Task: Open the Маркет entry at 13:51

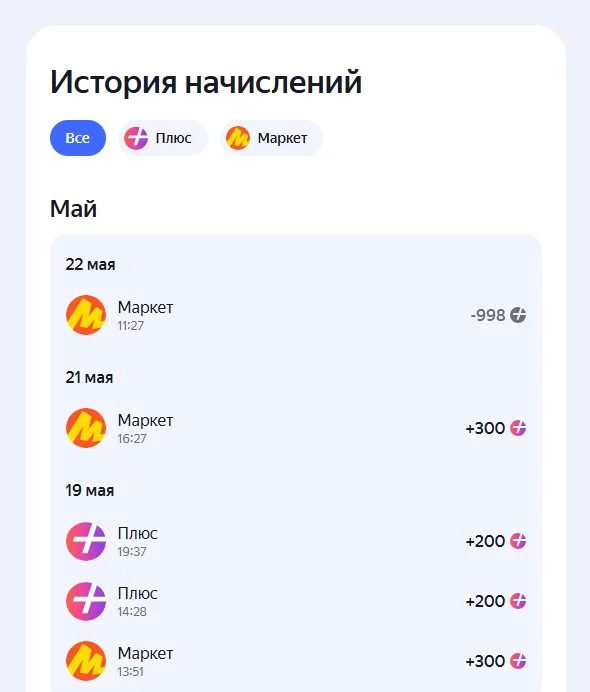Action: point(296,661)
